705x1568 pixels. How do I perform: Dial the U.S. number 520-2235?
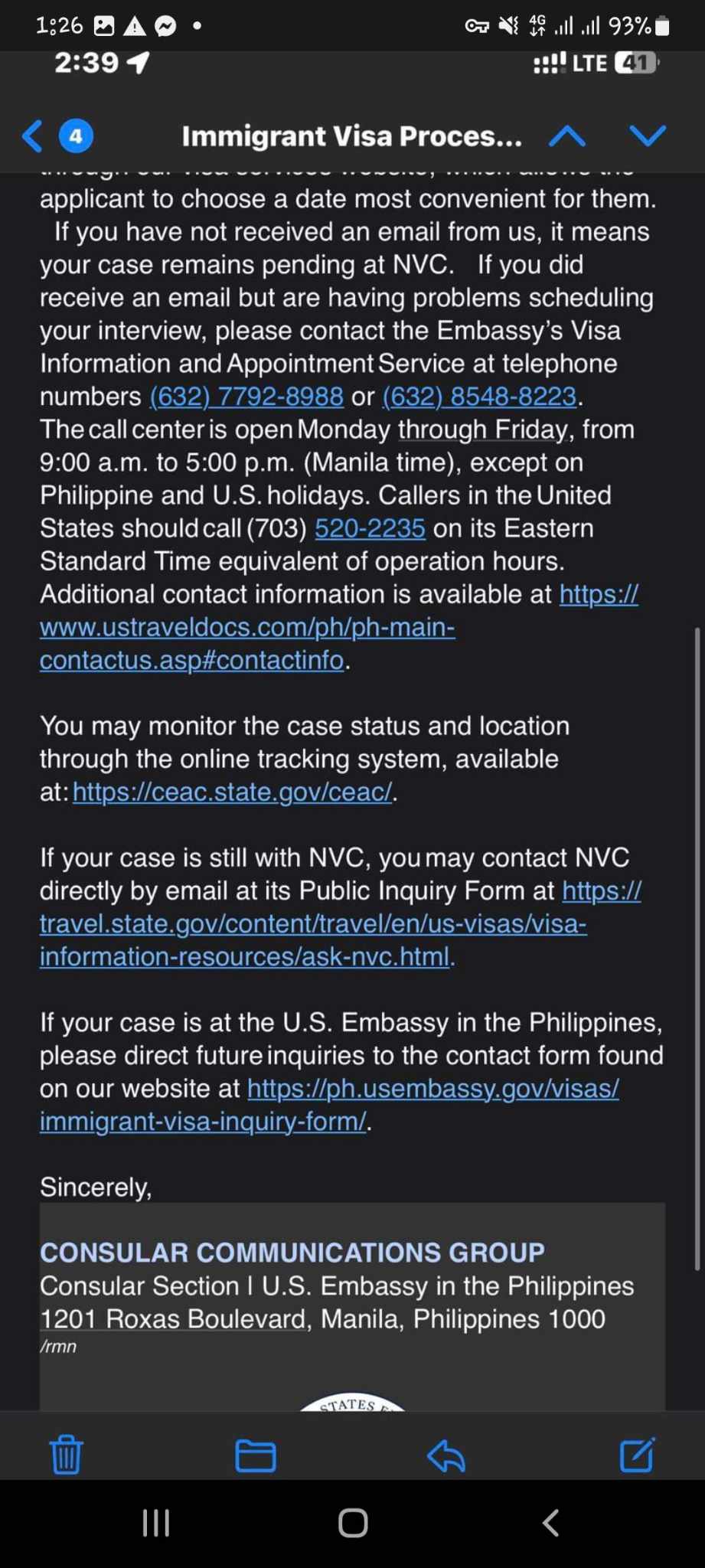(370, 528)
